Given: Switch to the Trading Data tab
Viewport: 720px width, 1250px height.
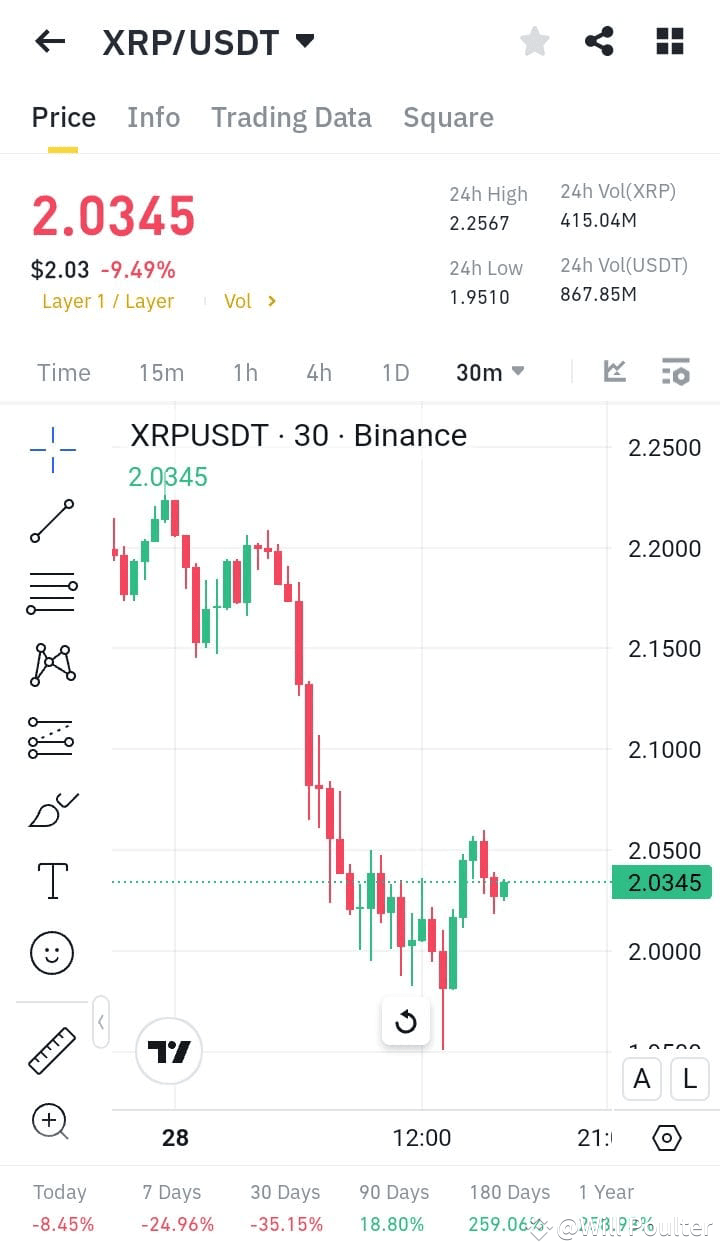Looking at the screenshot, I should 291,117.
